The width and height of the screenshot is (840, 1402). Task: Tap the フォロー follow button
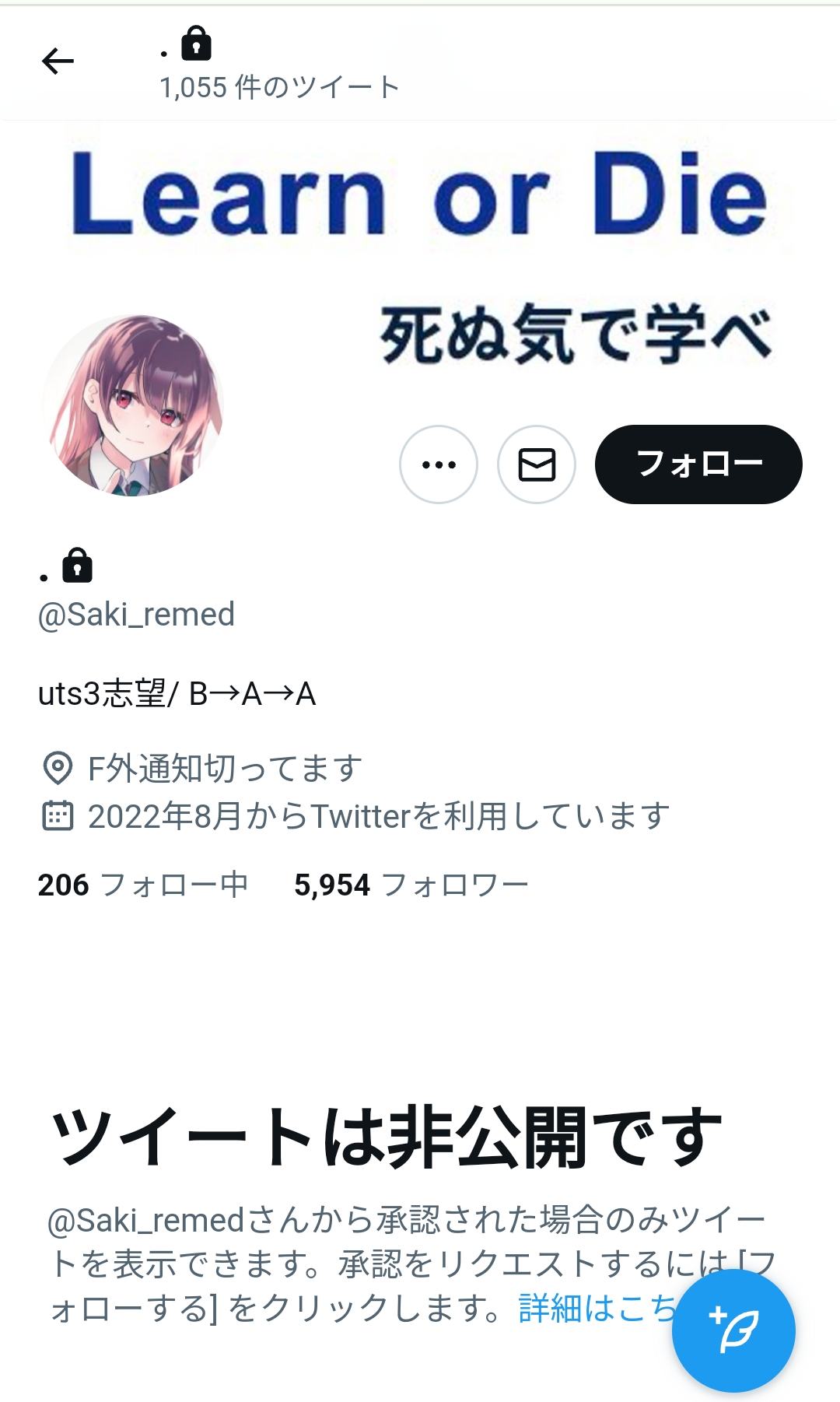[698, 464]
